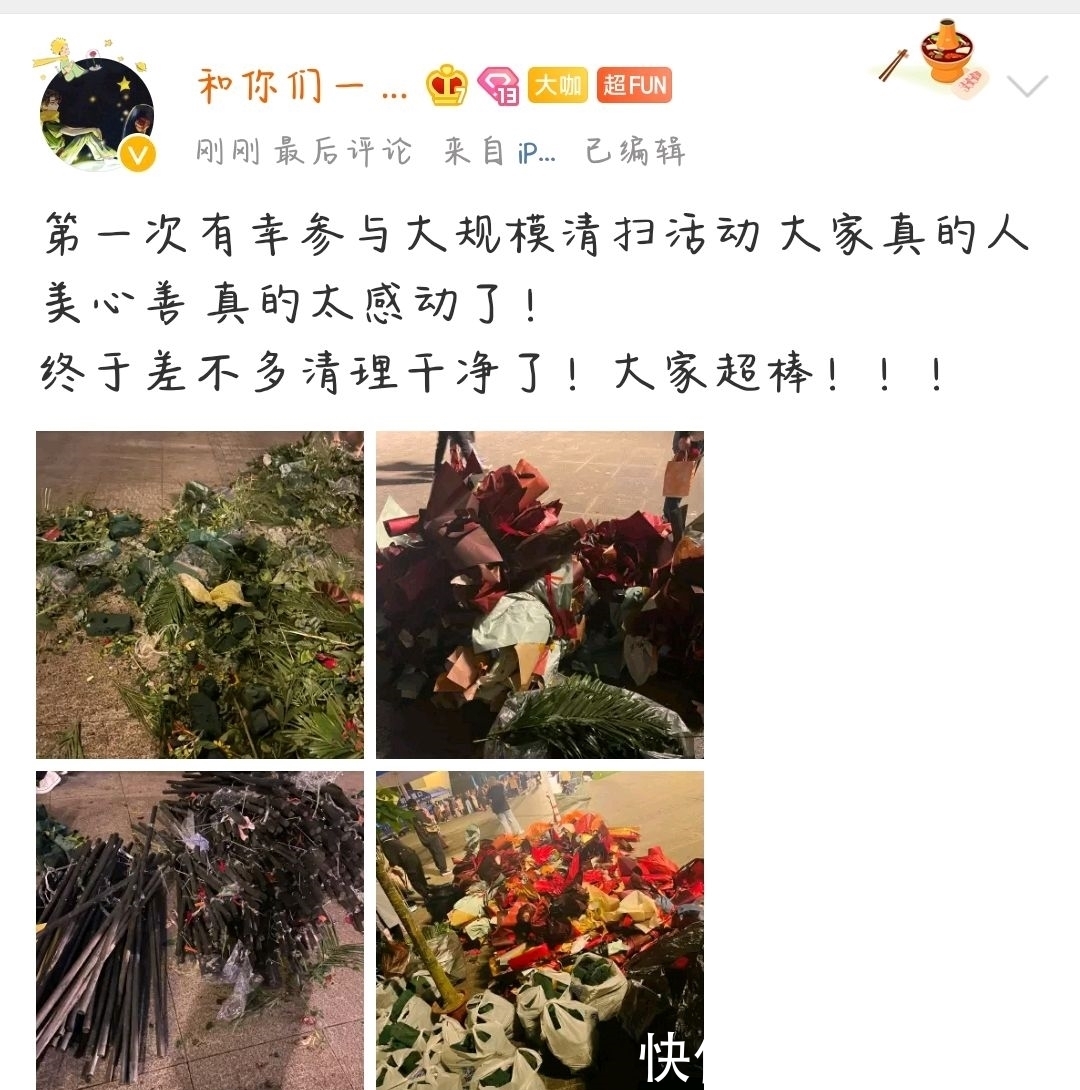Open the hotpot festival icon at top right
The image size is (1080, 1090).
947,60
